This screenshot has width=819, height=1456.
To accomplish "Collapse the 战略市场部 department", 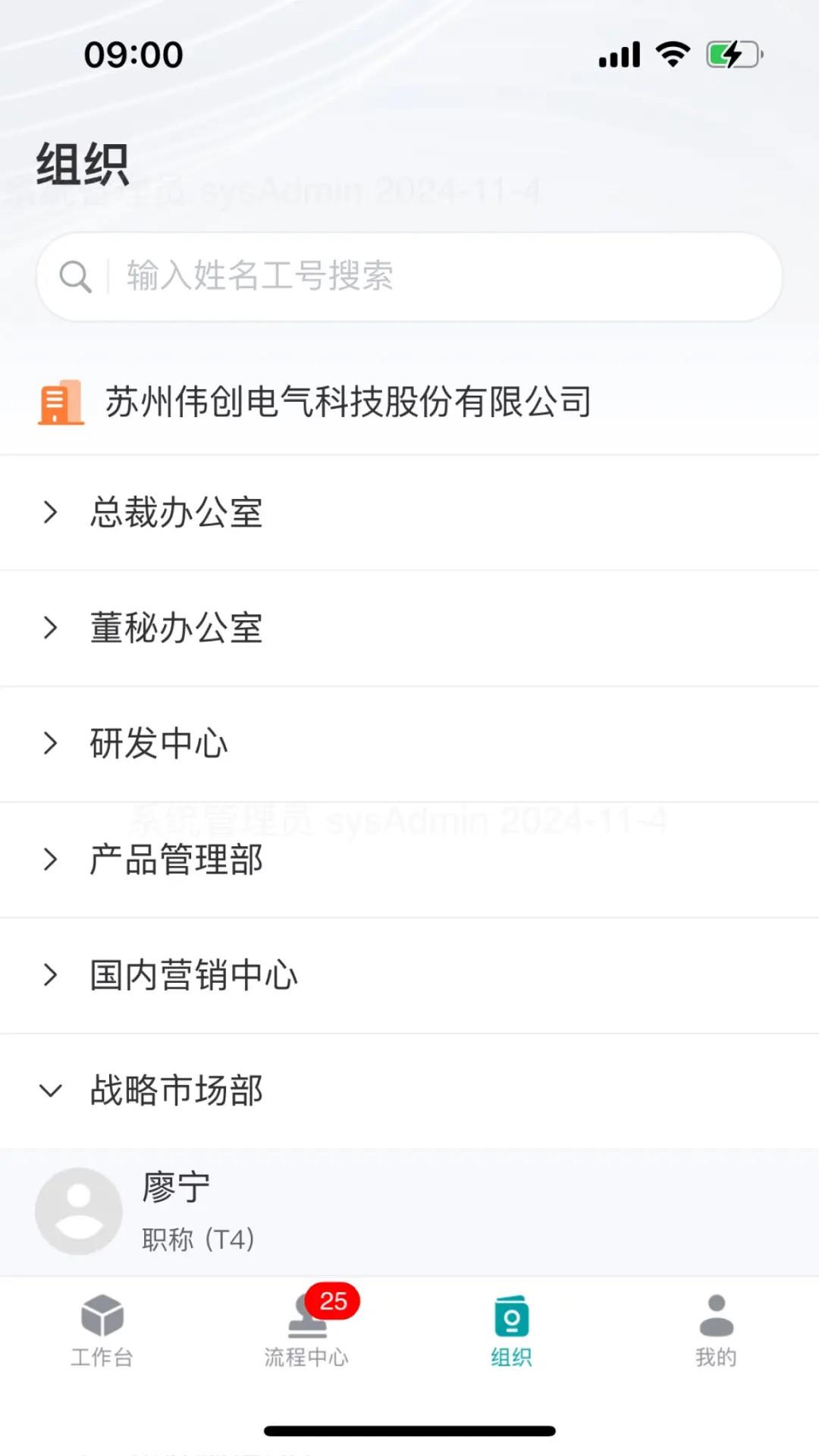I will tap(176, 1090).
